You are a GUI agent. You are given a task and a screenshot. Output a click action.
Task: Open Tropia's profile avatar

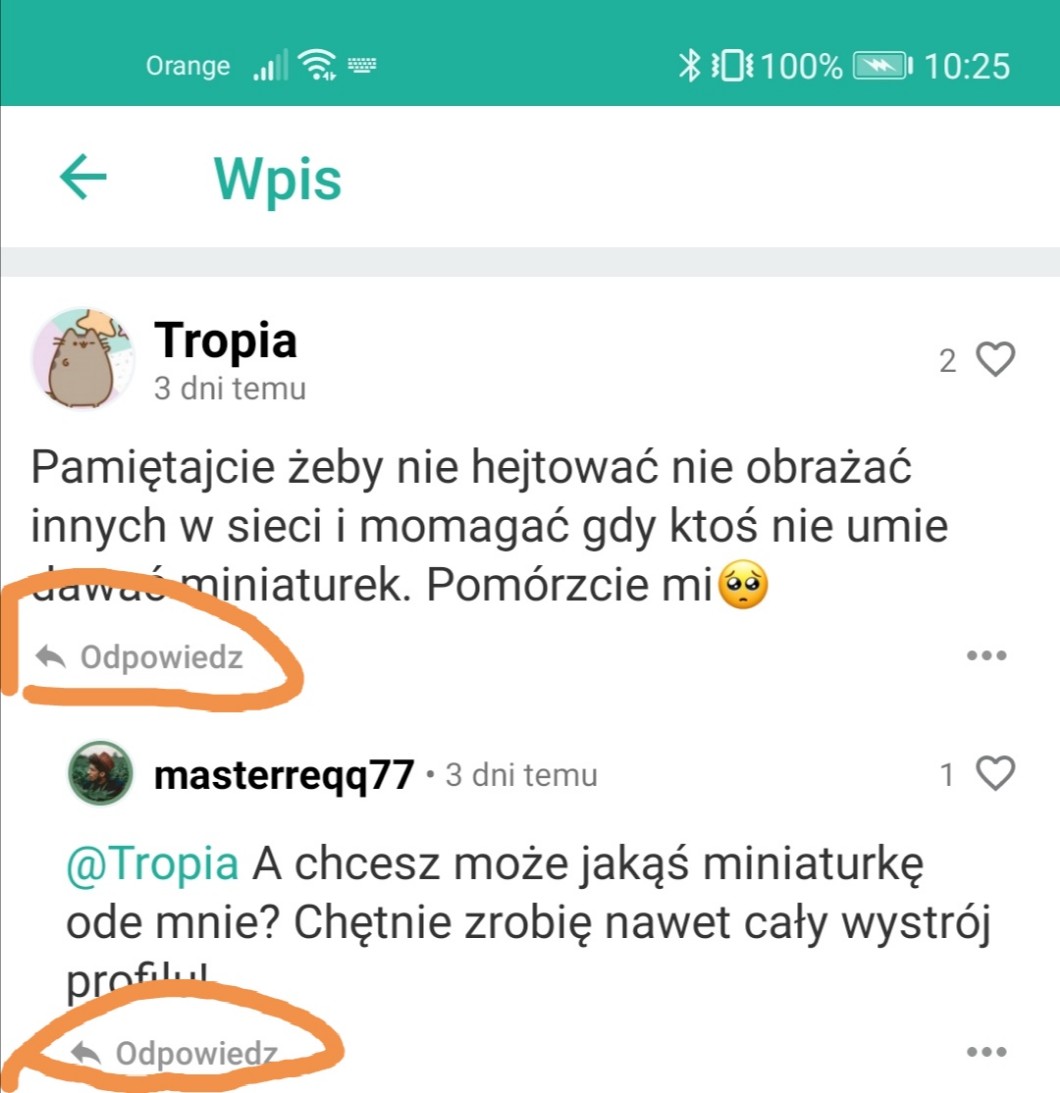click(83, 359)
